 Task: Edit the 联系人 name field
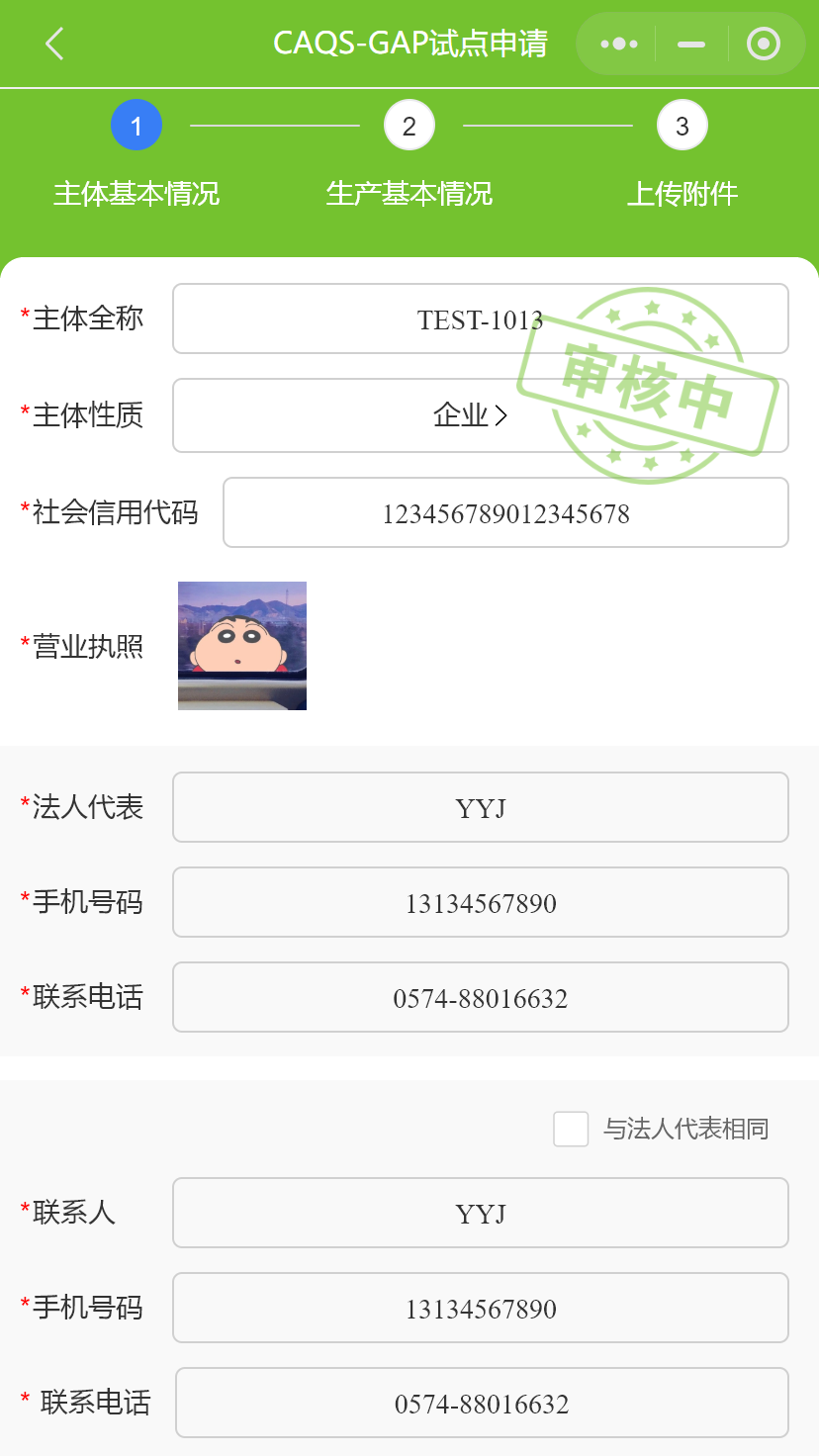(x=481, y=1213)
